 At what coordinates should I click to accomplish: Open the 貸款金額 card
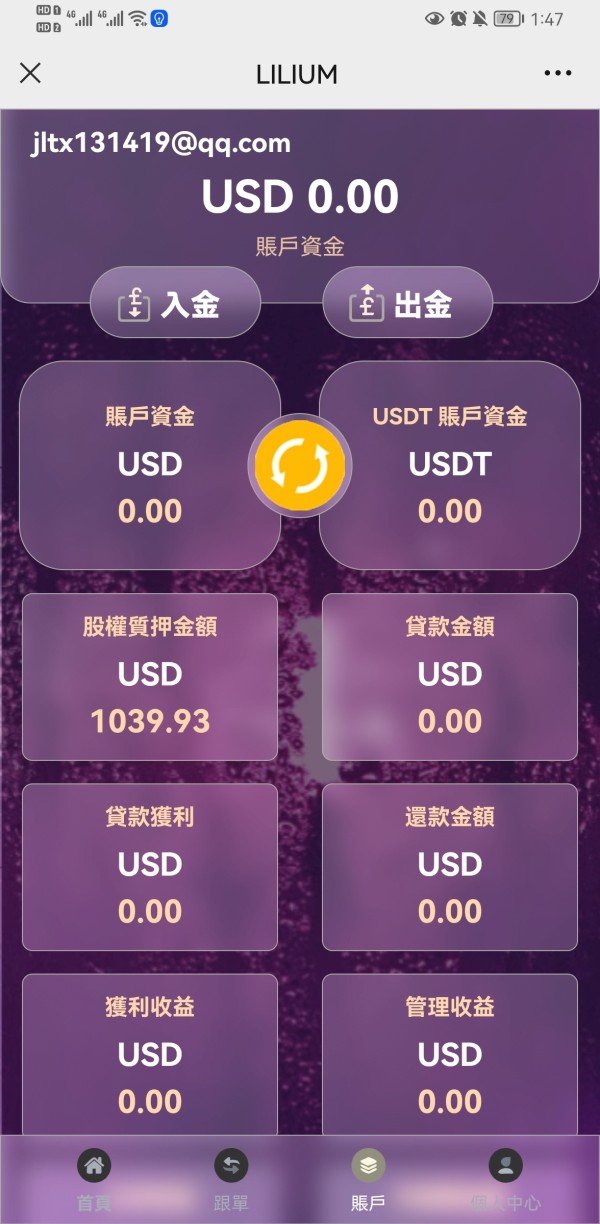(450, 677)
